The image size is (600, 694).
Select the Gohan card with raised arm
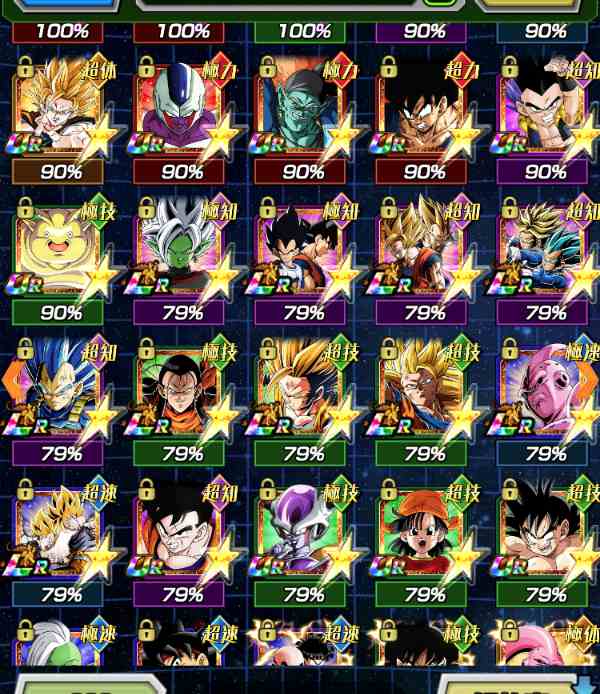pos(182,532)
